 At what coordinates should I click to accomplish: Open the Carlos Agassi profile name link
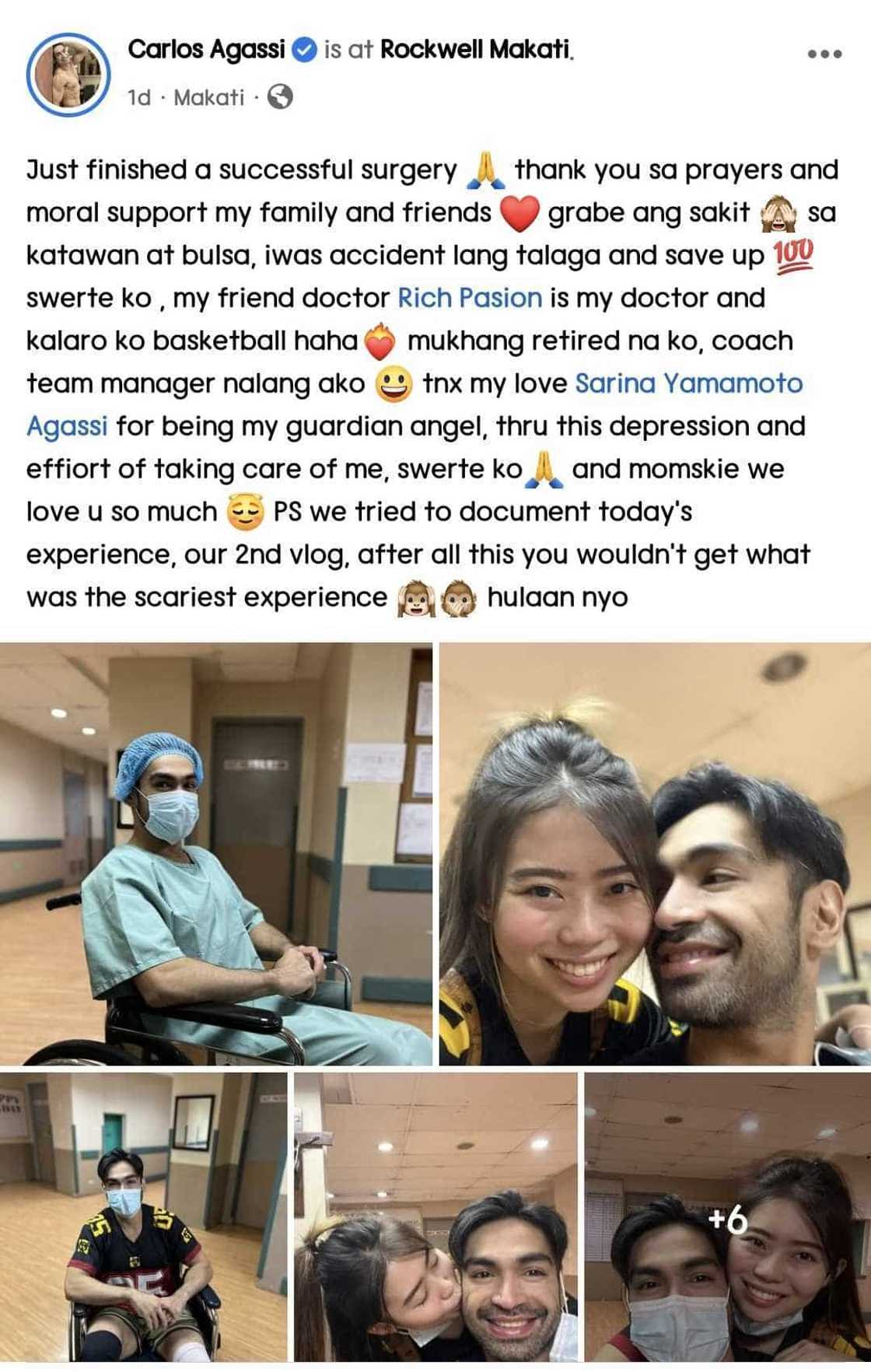(207, 50)
